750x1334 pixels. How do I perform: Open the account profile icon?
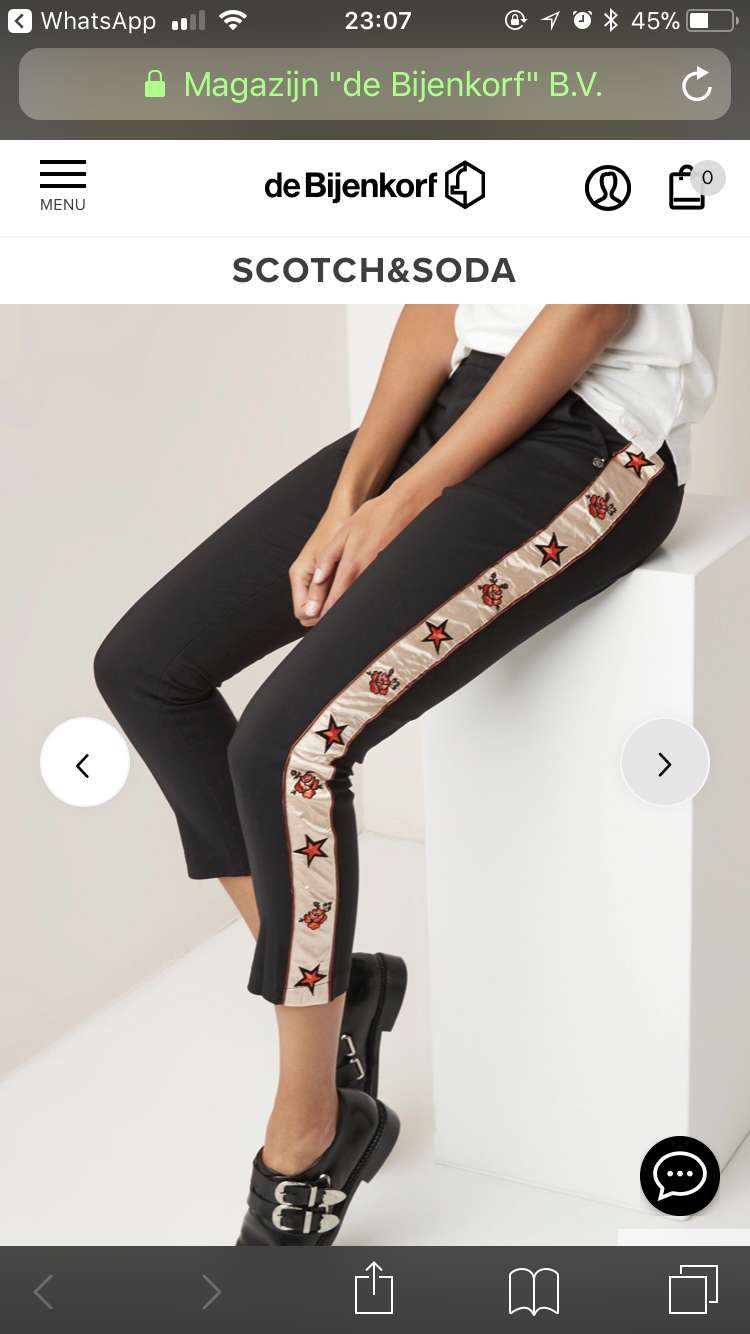click(608, 187)
